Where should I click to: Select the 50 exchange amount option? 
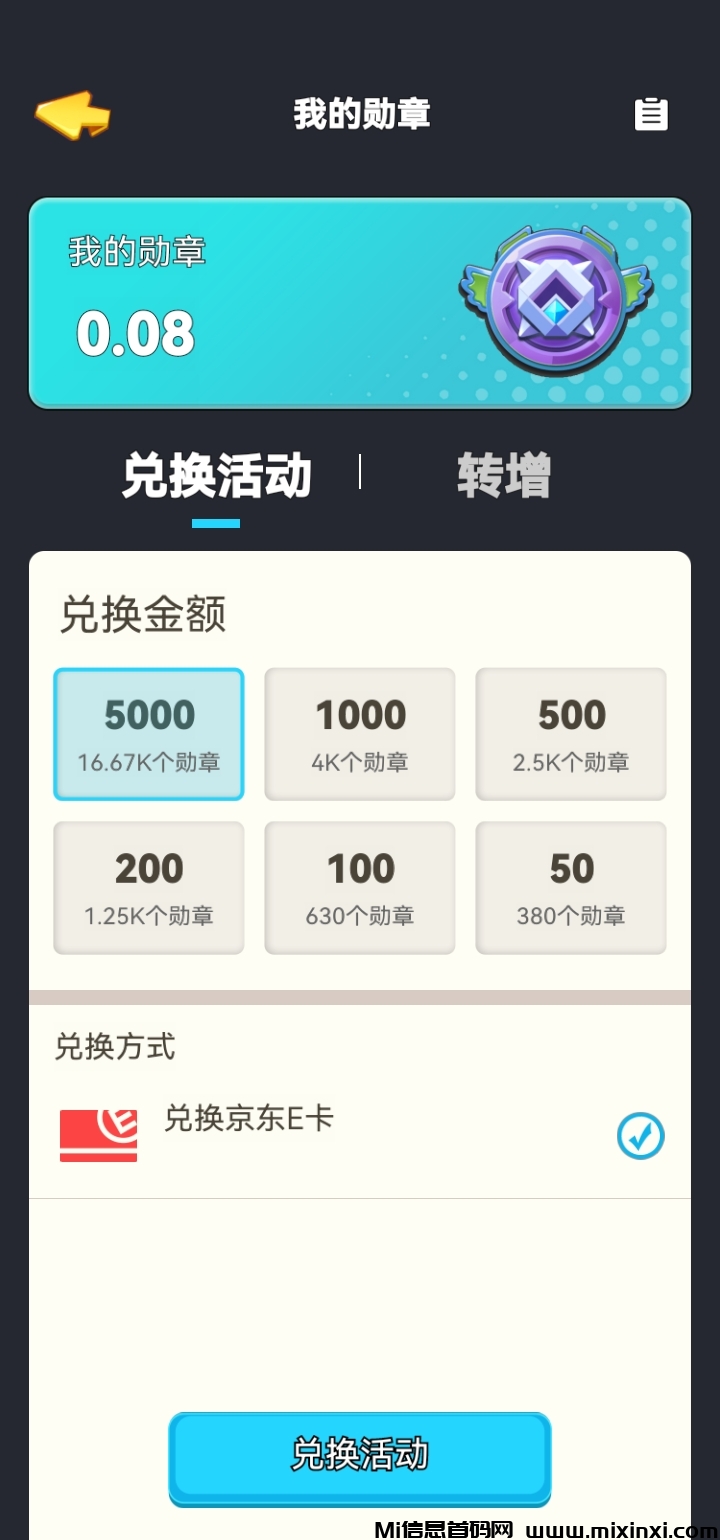click(x=571, y=887)
